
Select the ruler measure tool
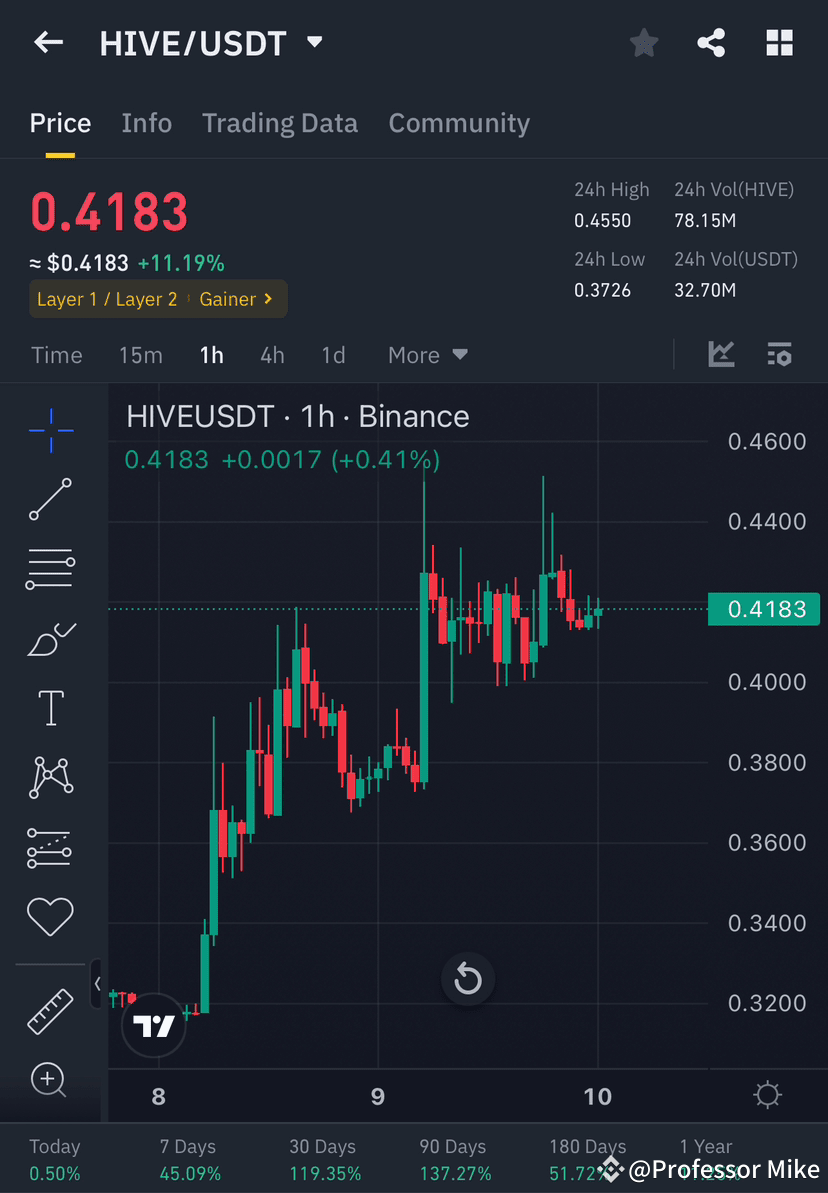(x=50, y=1010)
